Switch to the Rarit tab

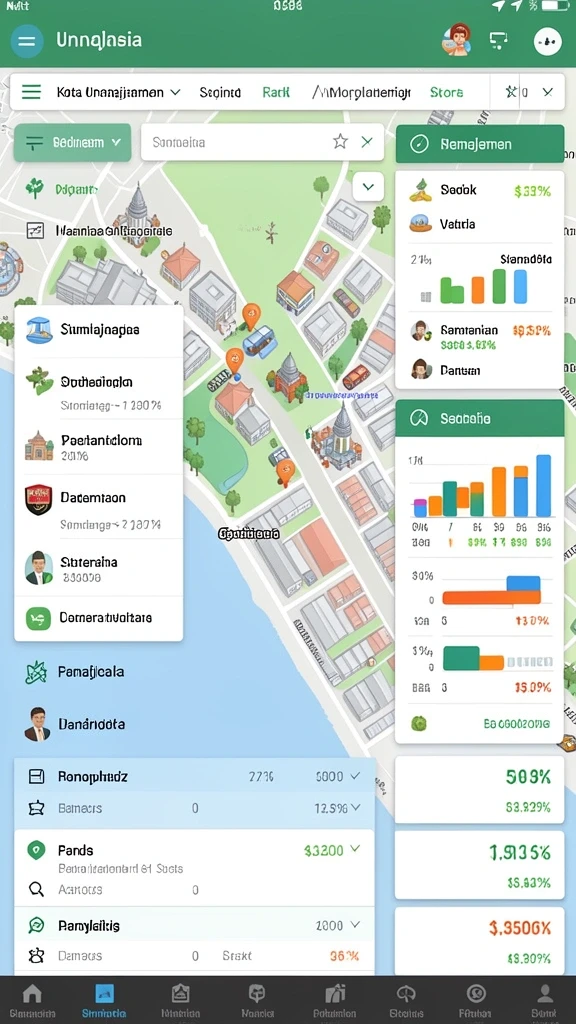click(x=276, y=93)
